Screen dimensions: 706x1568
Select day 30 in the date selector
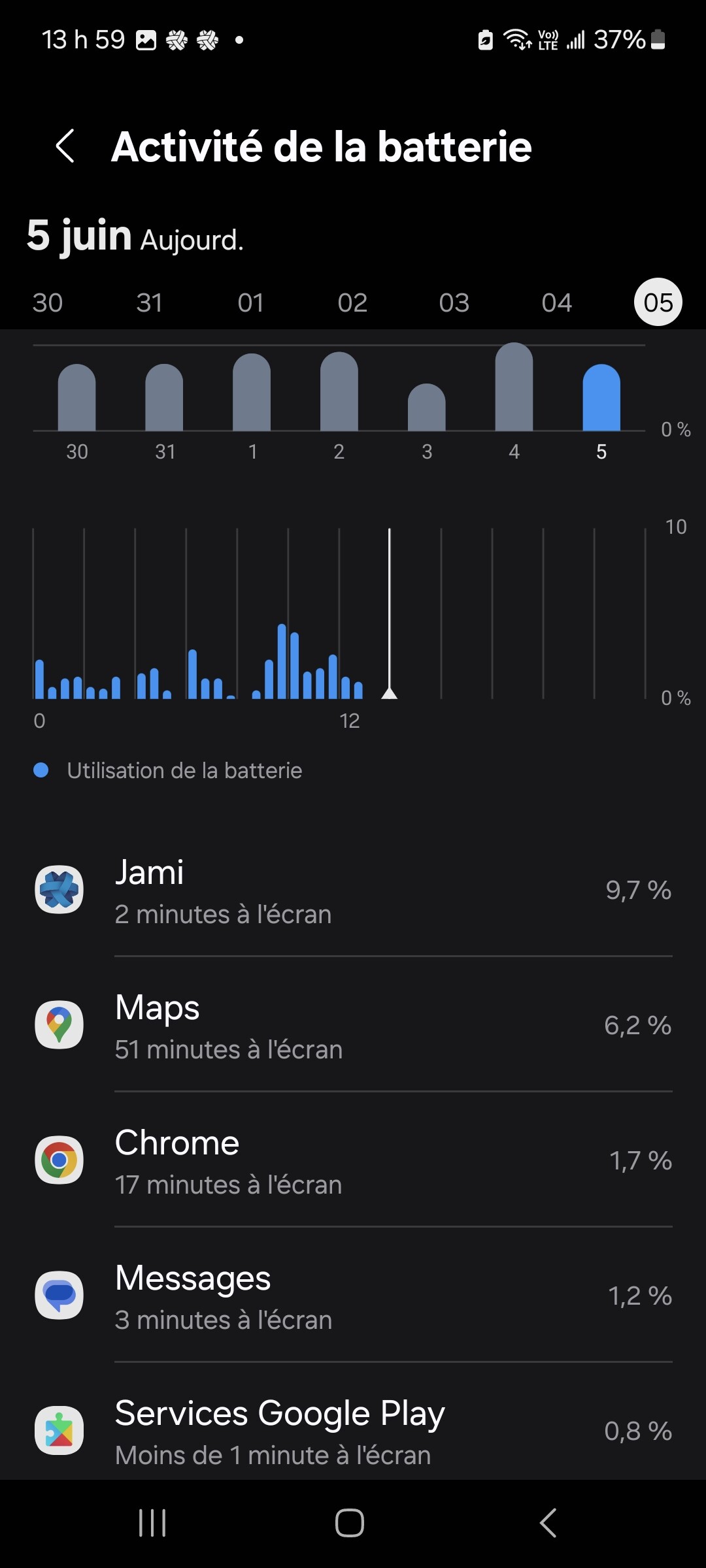coord(46,302)
